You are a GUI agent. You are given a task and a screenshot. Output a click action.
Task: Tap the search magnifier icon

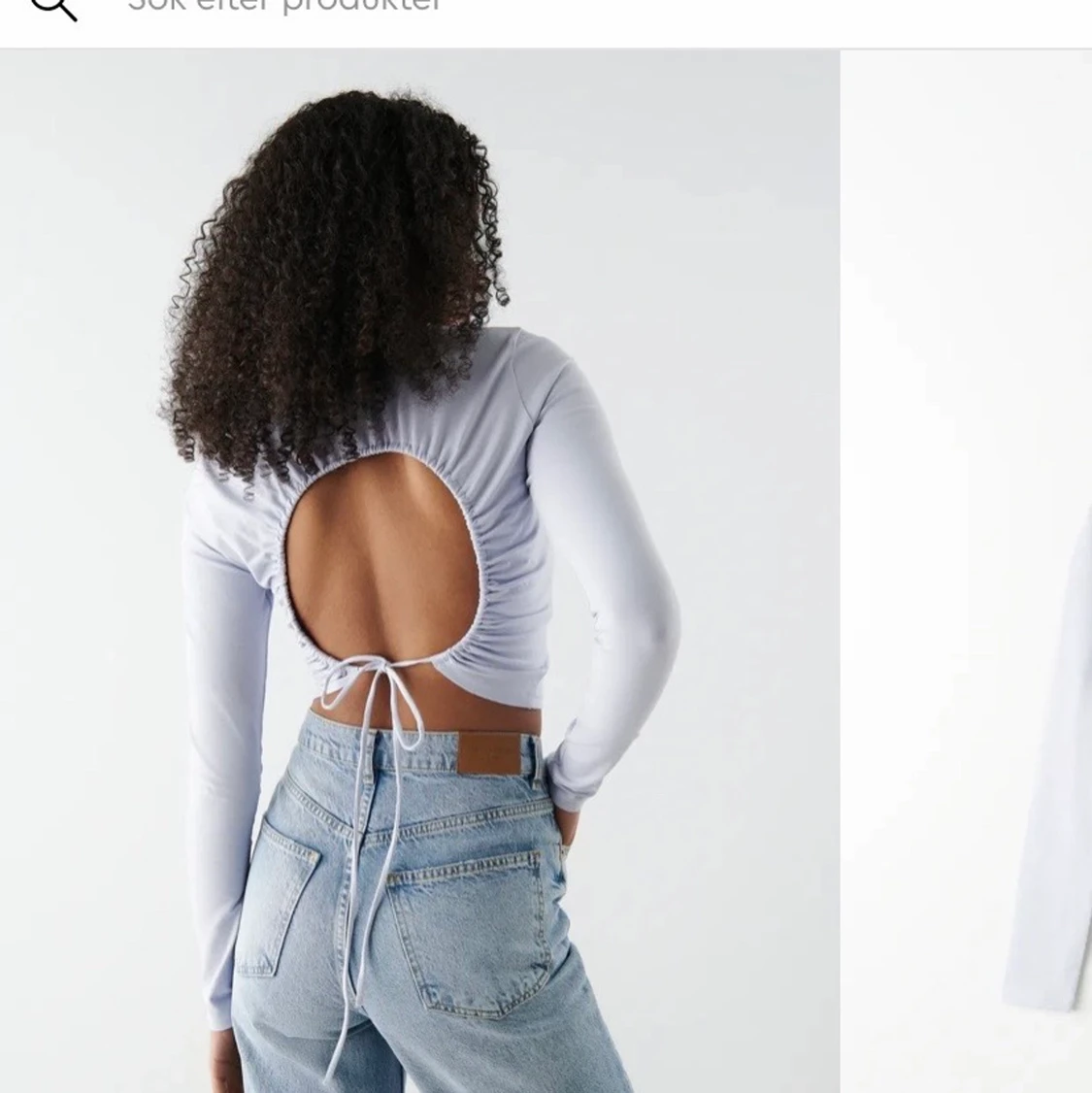(x=53, y=8)
